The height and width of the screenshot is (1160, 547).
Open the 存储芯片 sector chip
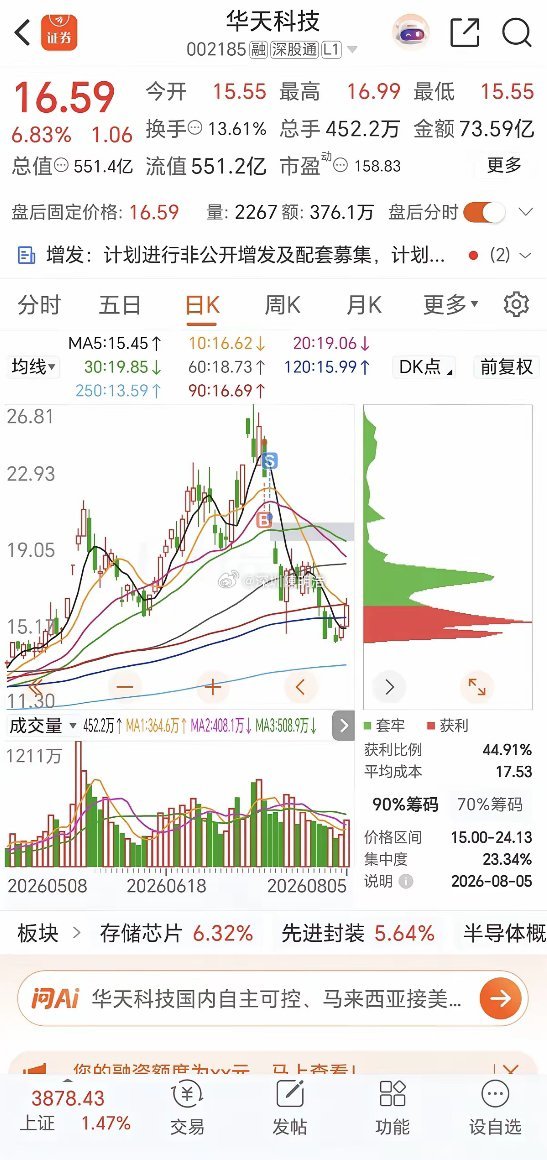coord(176,933)
